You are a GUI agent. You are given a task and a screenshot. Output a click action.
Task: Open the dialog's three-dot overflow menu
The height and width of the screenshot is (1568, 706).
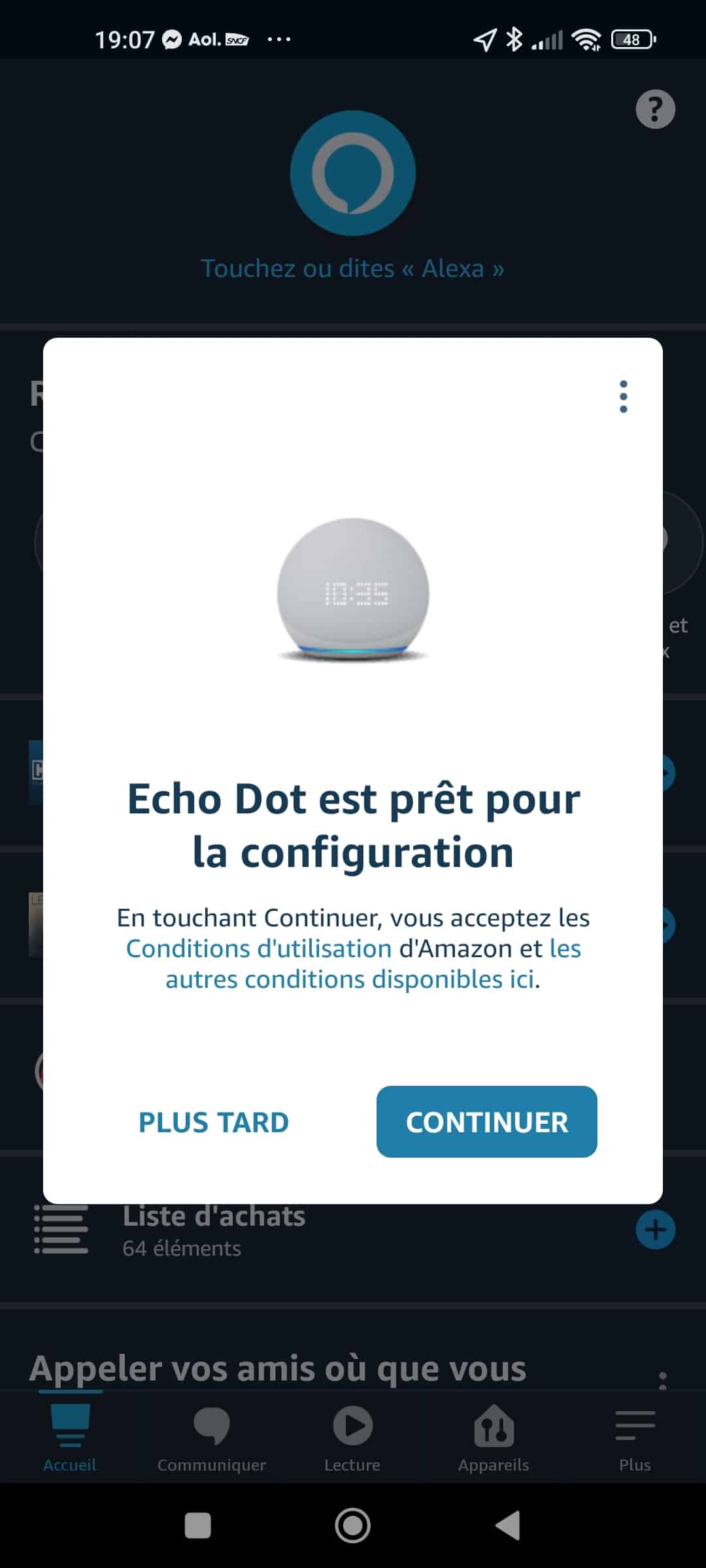coord(623,397)
